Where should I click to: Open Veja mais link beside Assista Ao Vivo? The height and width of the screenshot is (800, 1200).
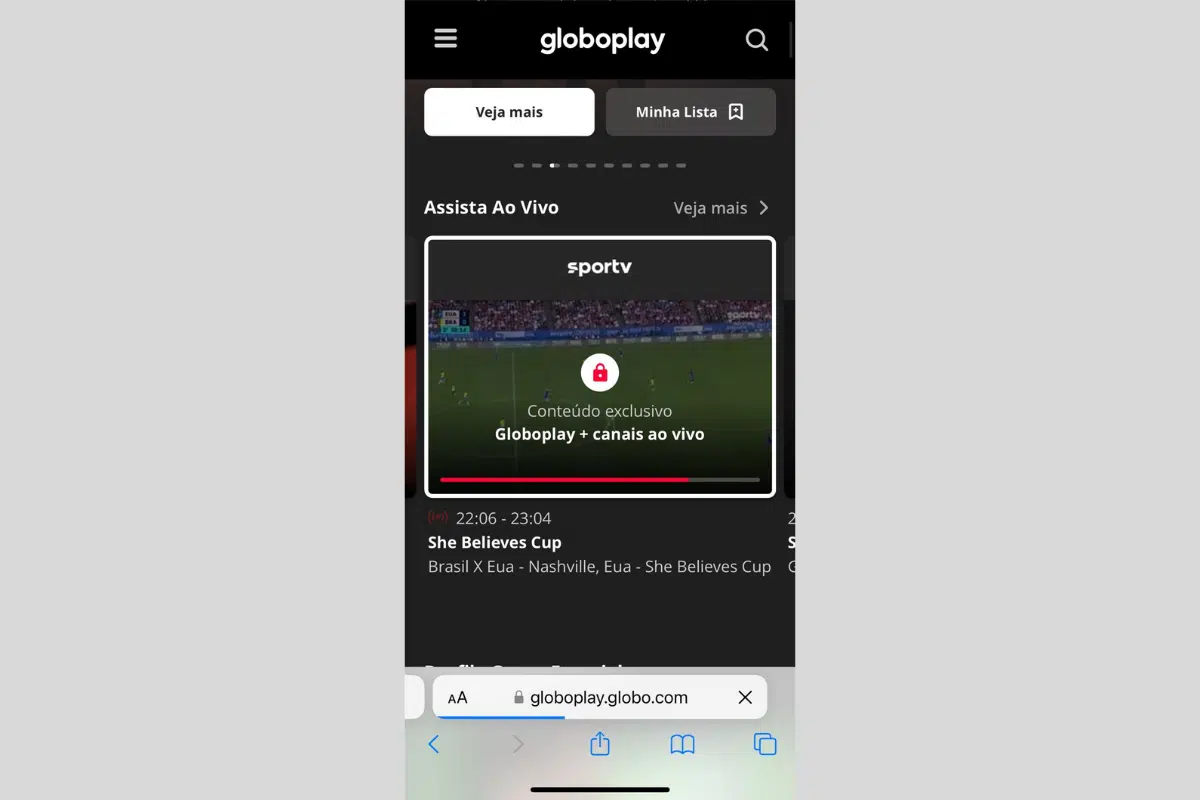point(720,208)
